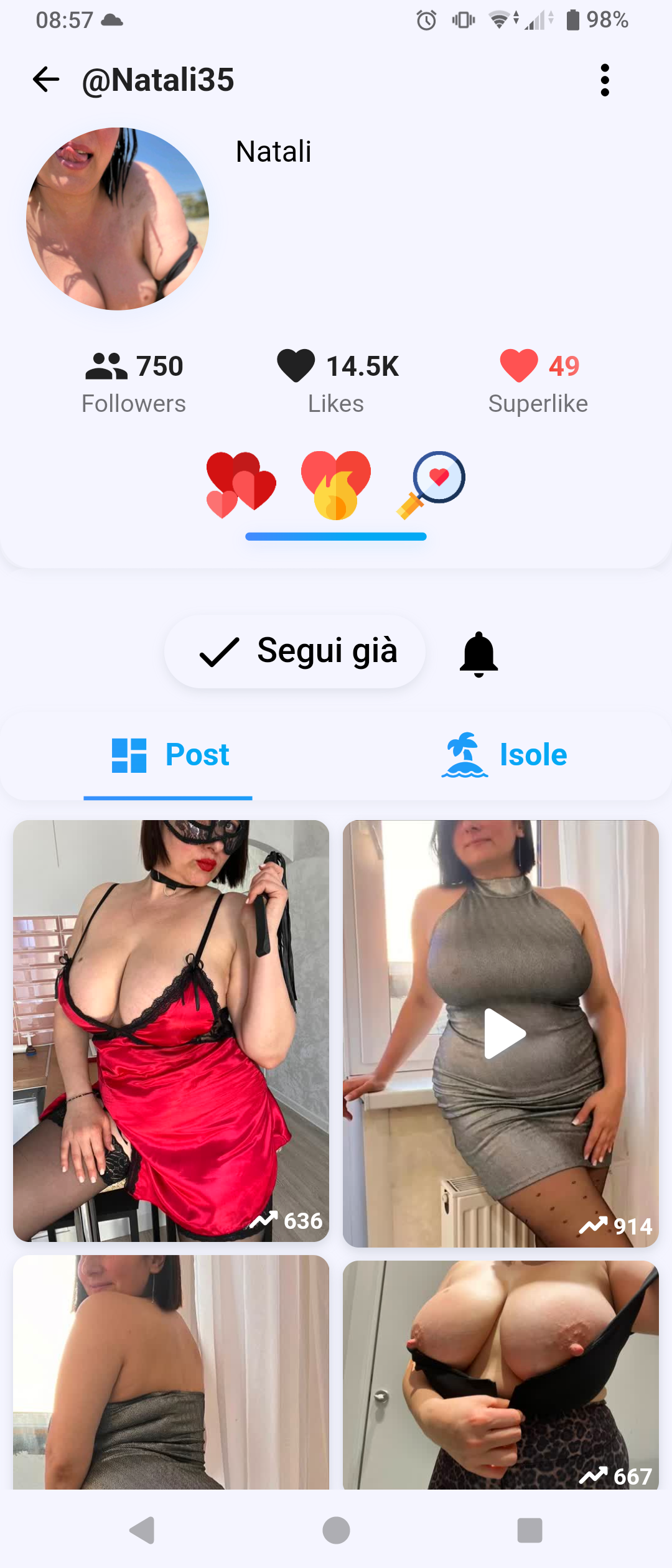
Task: Open recent apps from the navigation bar
Action: (x=530, y=1530)
